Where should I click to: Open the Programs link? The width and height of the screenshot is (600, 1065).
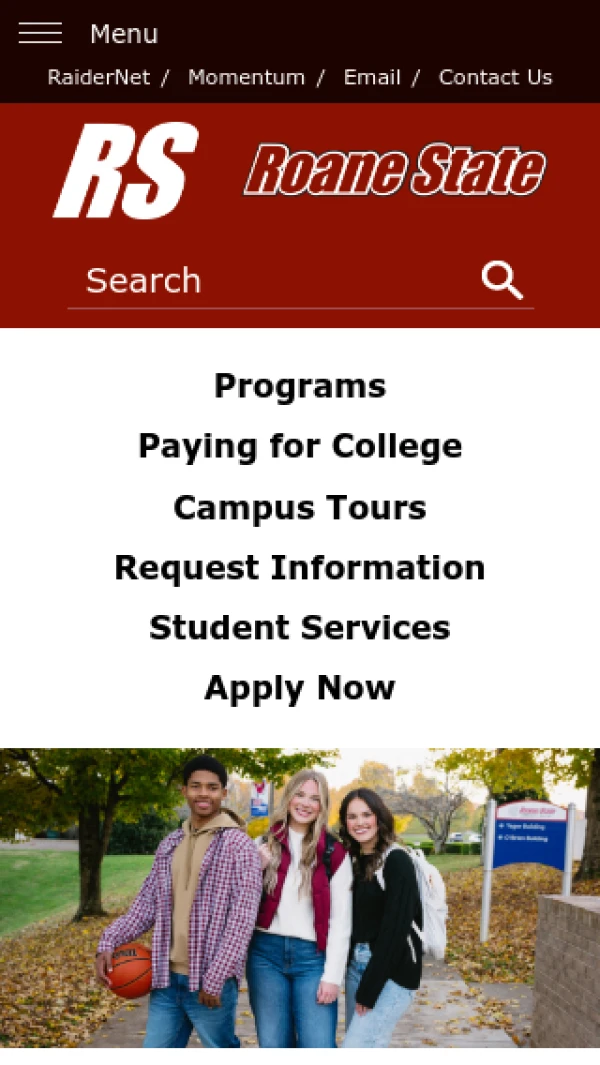click(x=300, y=386)
